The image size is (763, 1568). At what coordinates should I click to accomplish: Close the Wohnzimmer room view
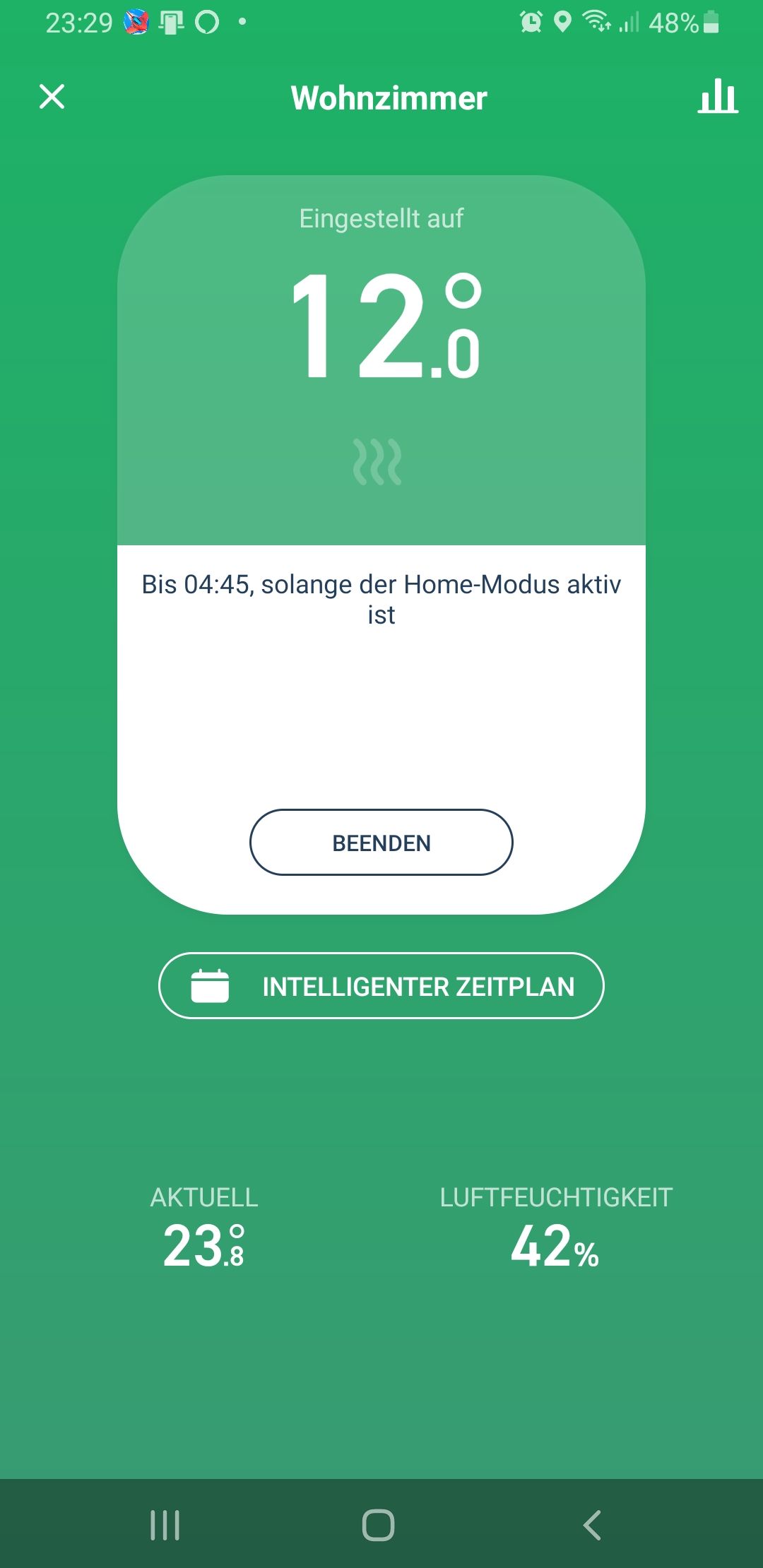coord(52,97)
